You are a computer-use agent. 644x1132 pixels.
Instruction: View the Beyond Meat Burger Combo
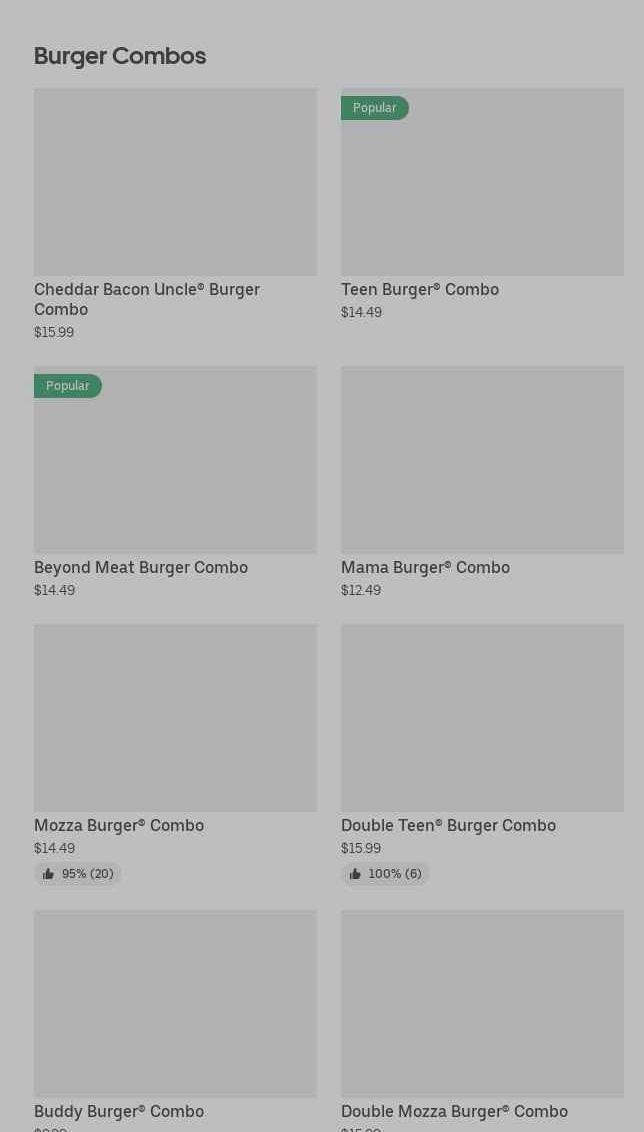coord(175,460)
